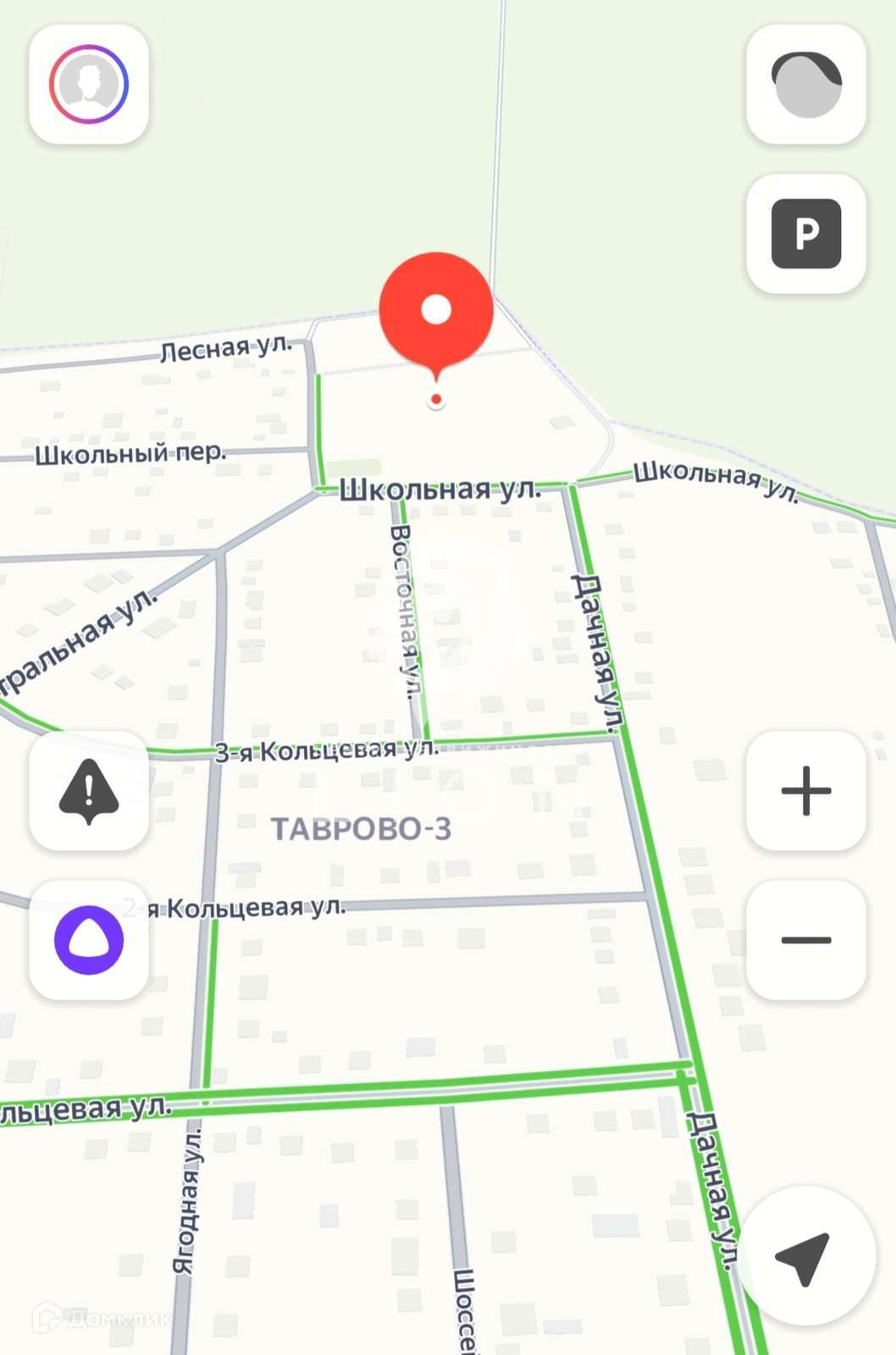The width and height of the screenshot is (896, 1355).
Task: Show parking layer with P button
Action: pos(806,234)
